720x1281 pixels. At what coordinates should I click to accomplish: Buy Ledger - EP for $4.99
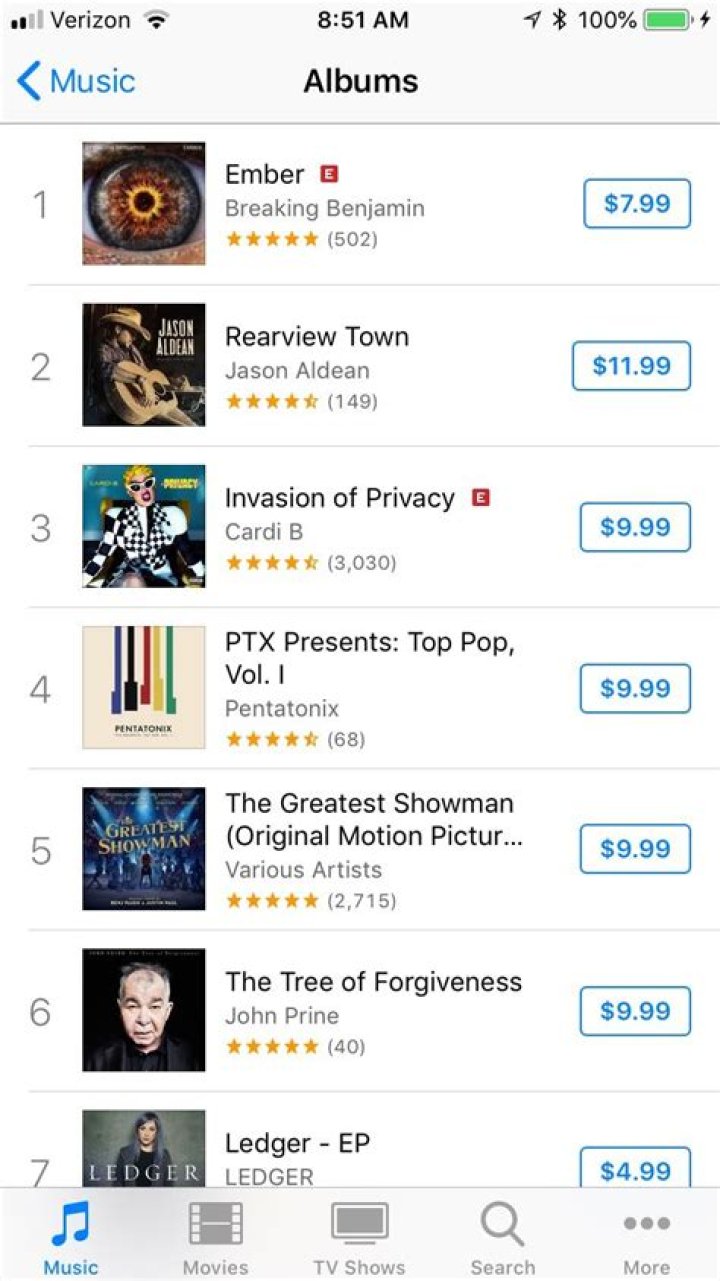635,1168
